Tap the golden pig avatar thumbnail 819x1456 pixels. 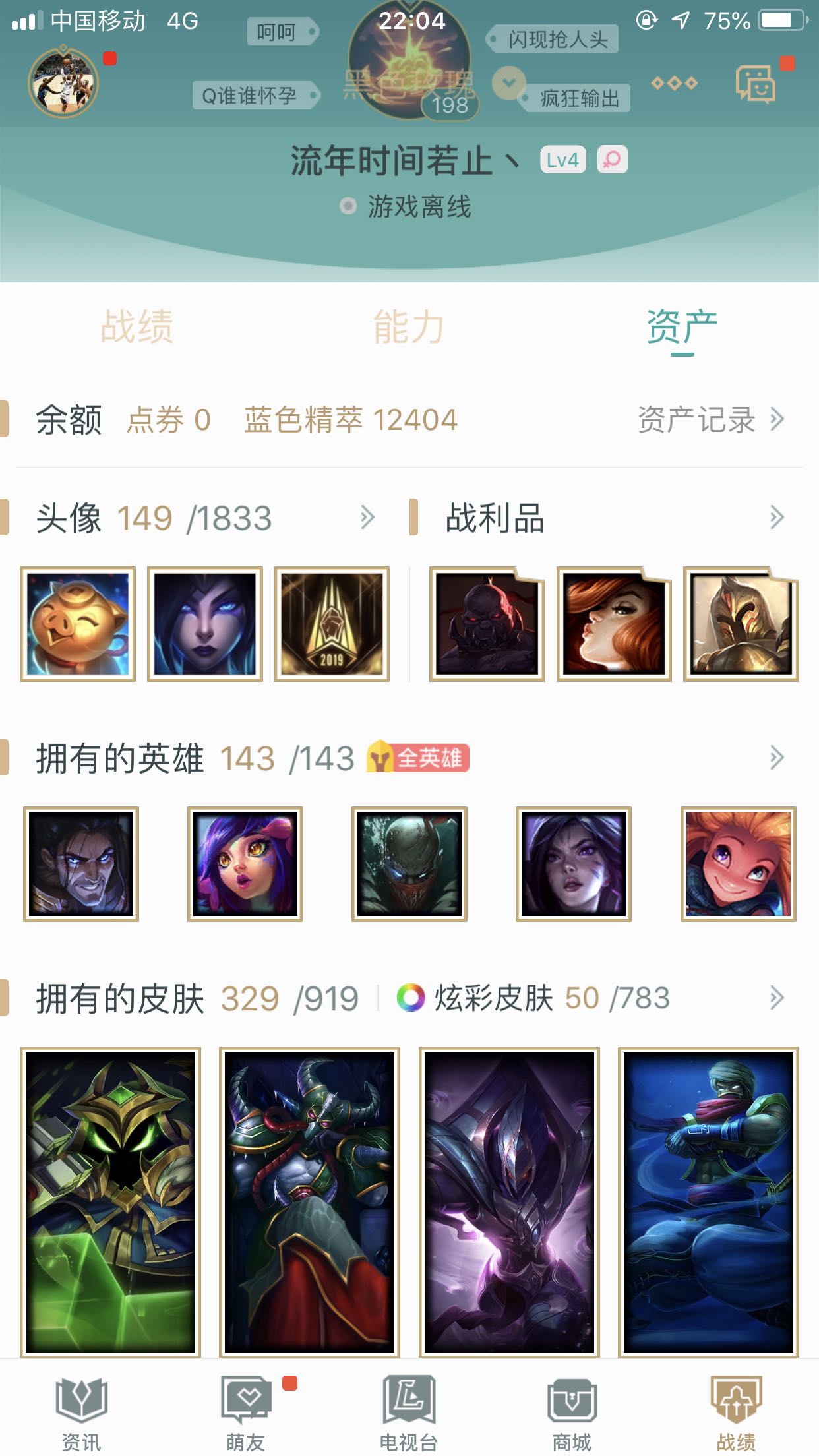tap(78, 624)
